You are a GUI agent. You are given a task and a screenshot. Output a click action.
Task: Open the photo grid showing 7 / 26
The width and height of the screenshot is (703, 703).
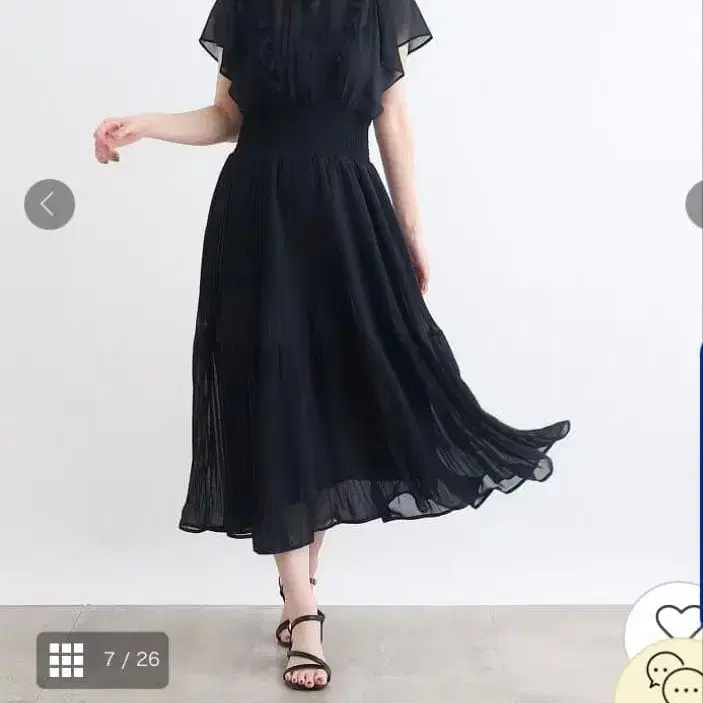tap(103, 660)
